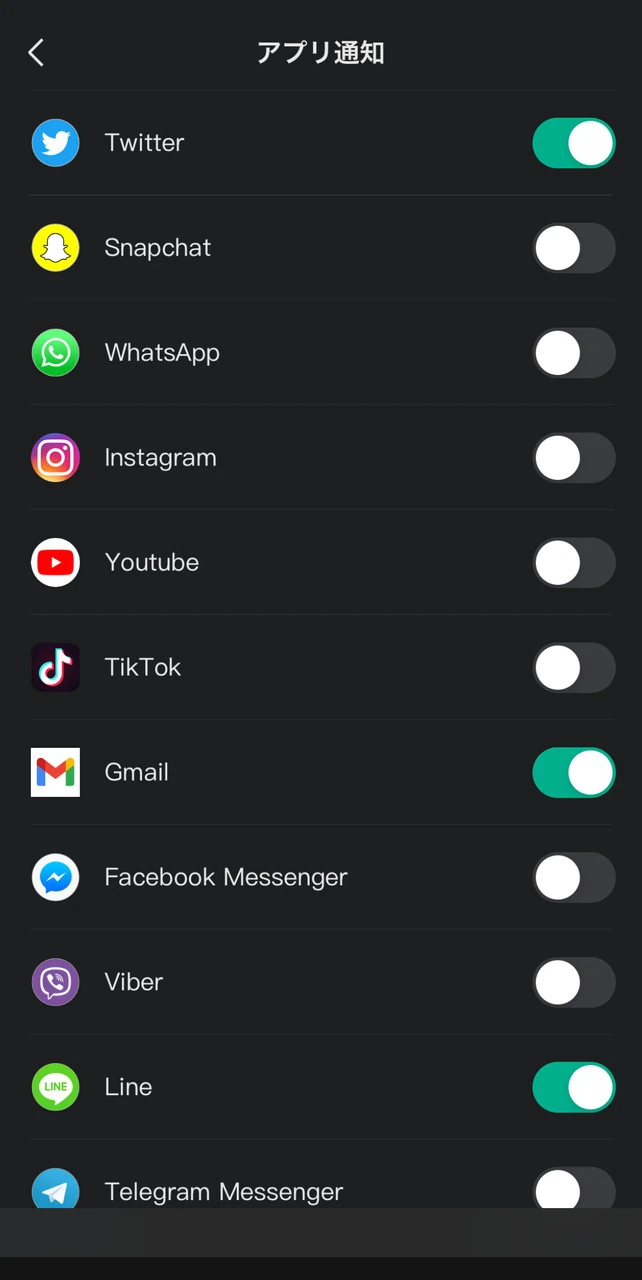Switch on Telegram Messenger notifications
Viewport: 642px width, 1280px height.
(573, 1190)
